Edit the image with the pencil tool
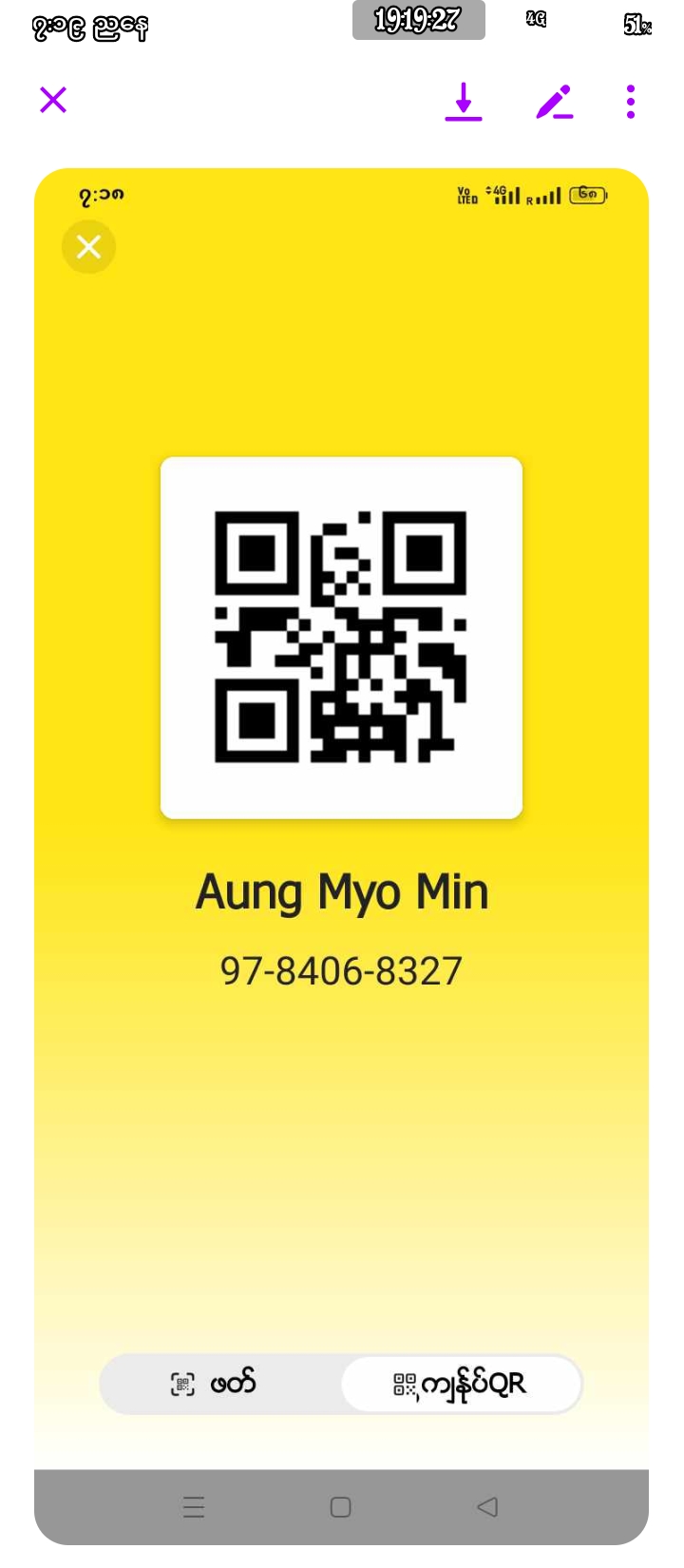Viewport: 684px width, 1568px height. (x=555, y=102)
